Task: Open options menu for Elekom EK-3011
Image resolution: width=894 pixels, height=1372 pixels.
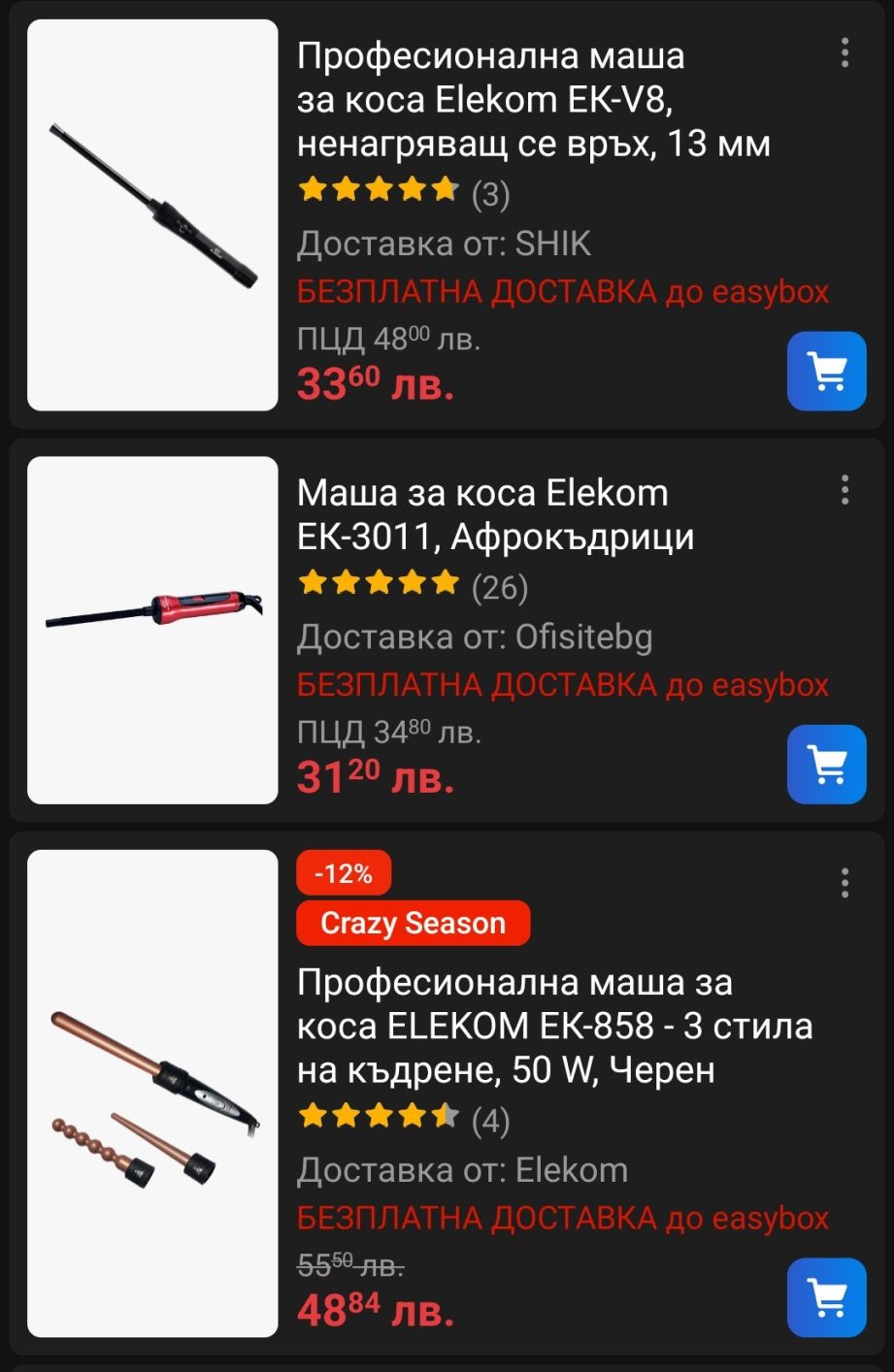Action: [844, 490]
